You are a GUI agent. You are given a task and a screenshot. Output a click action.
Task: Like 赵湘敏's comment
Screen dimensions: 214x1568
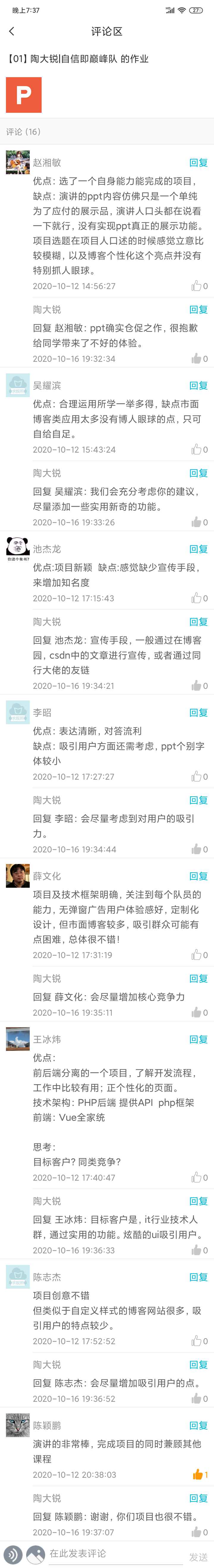coord(196,286)
